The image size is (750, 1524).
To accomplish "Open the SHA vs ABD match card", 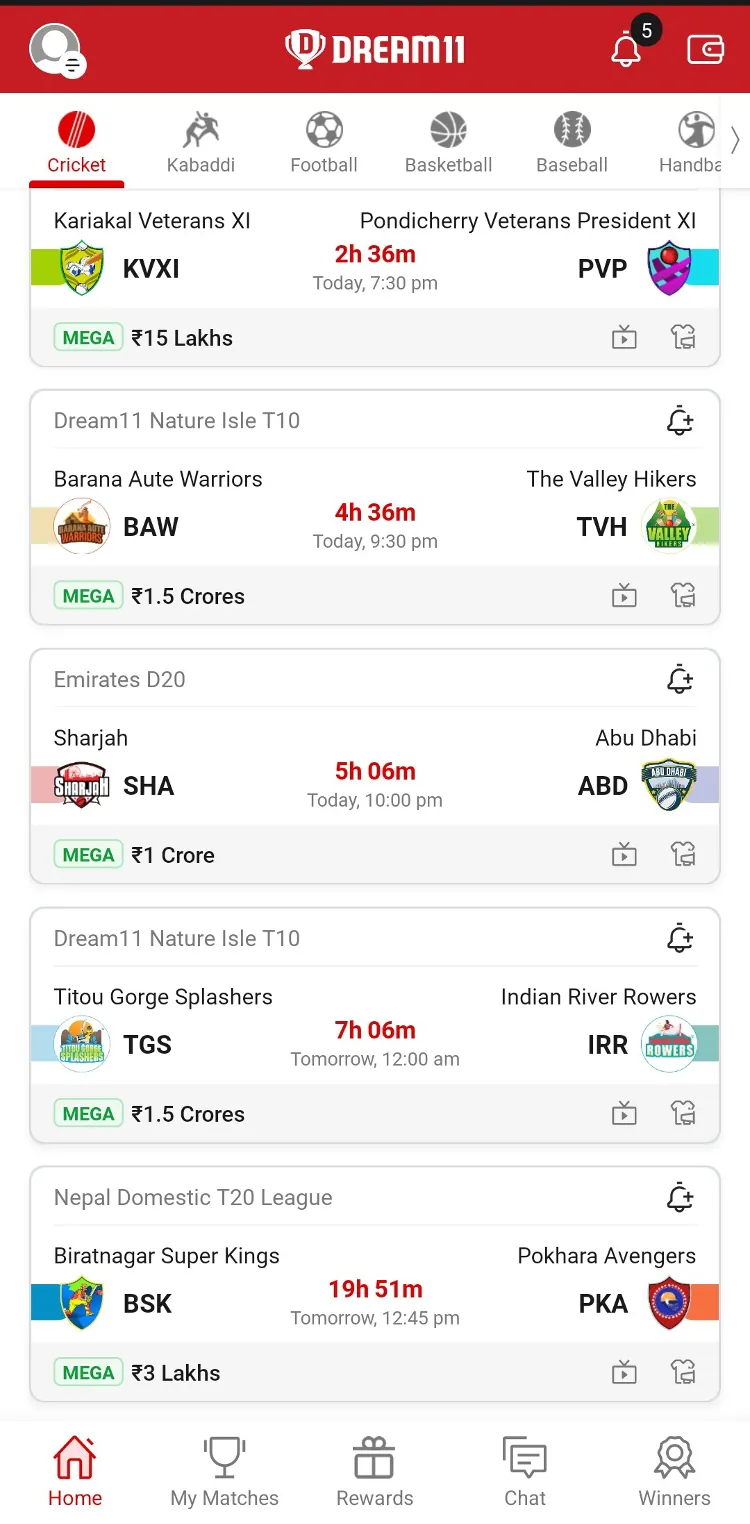I will click(375, 767).
